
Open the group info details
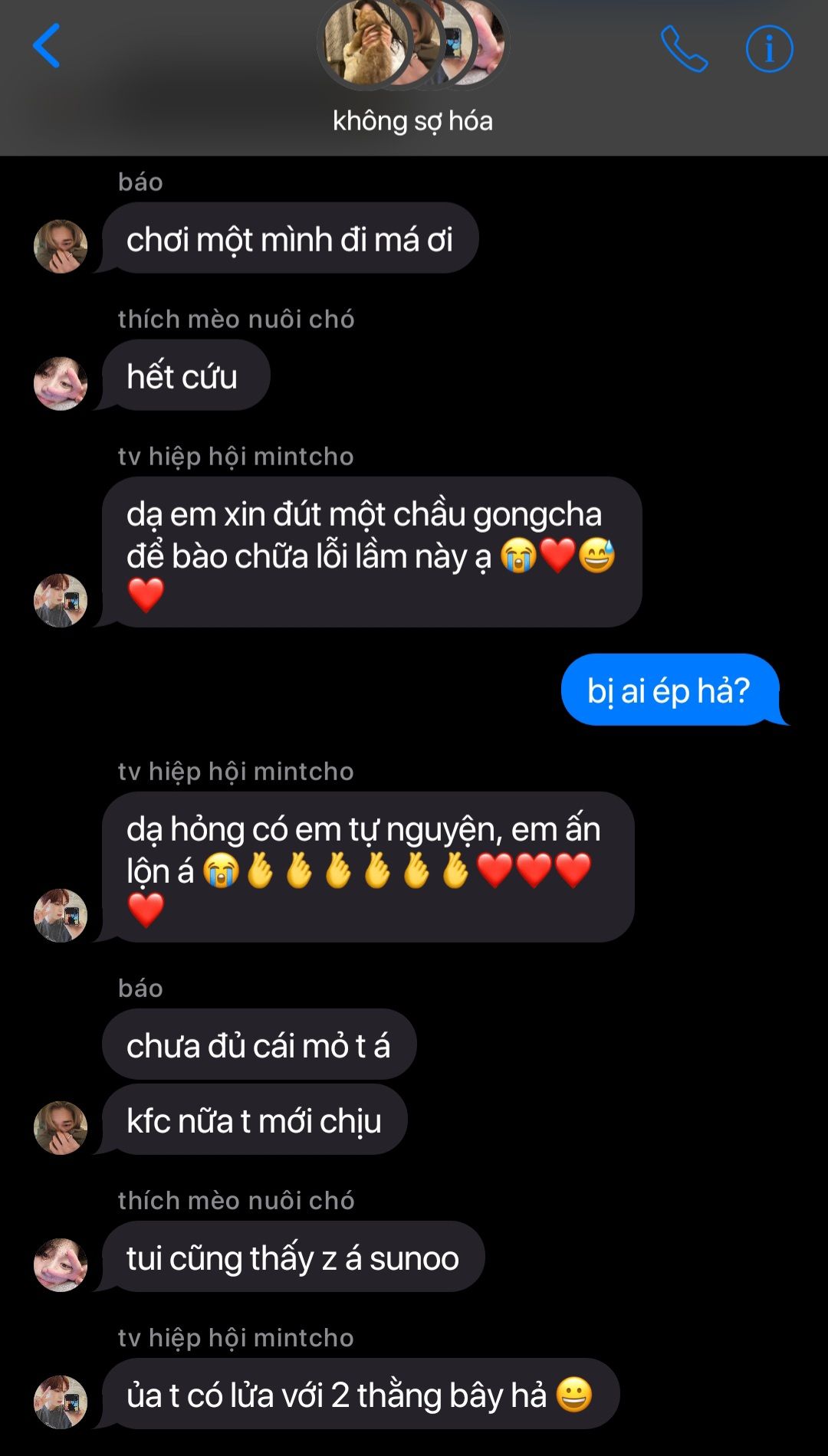click(x=769, y=48)
